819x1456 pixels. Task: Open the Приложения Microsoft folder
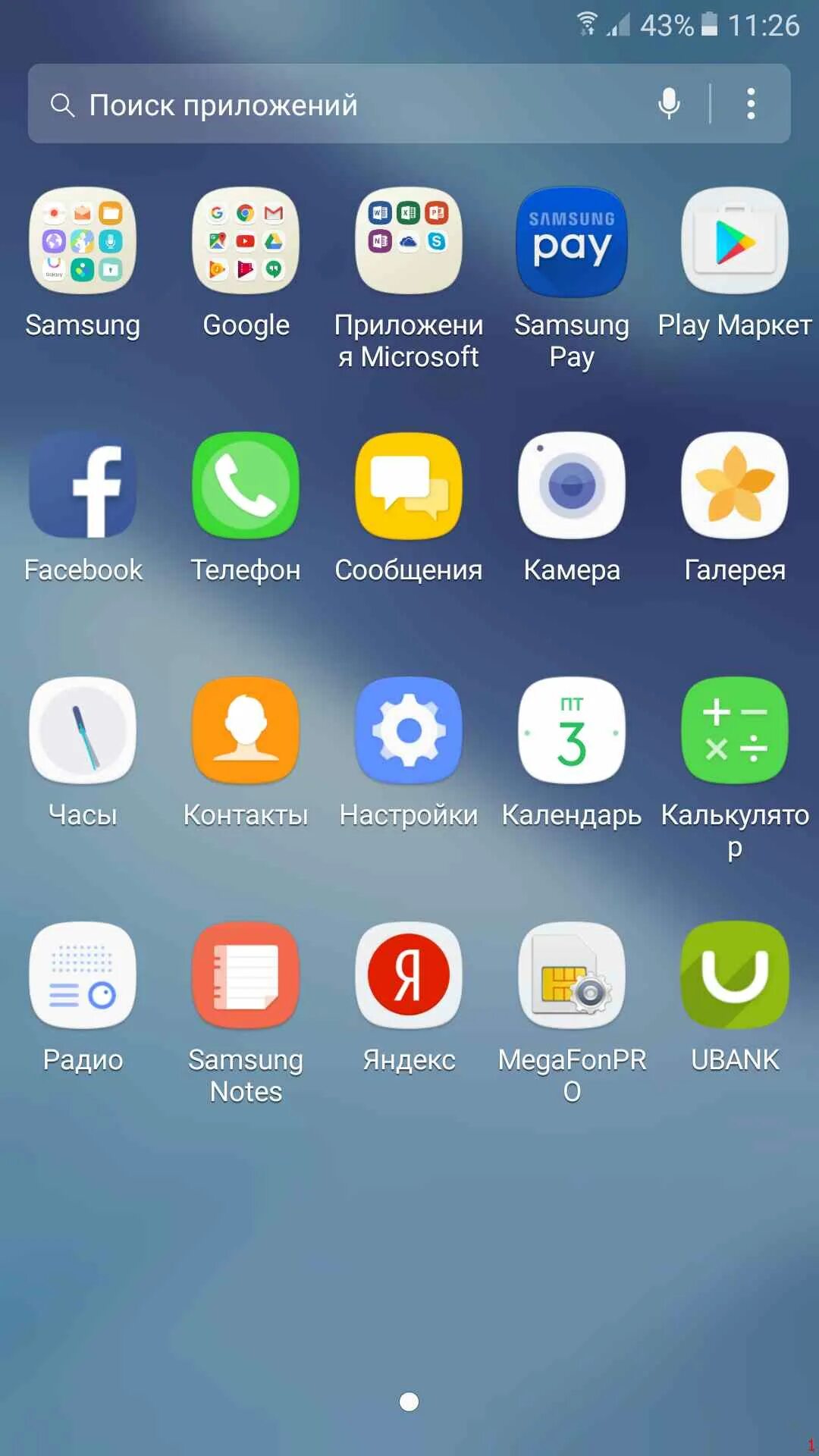pyautogui.click(x=409, y=241)
